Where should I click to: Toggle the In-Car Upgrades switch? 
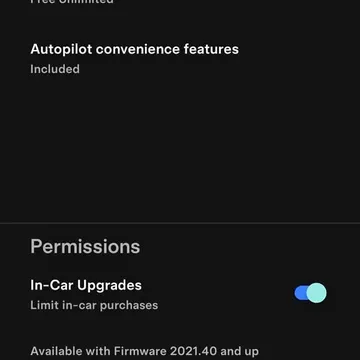[x=310, y=293]
